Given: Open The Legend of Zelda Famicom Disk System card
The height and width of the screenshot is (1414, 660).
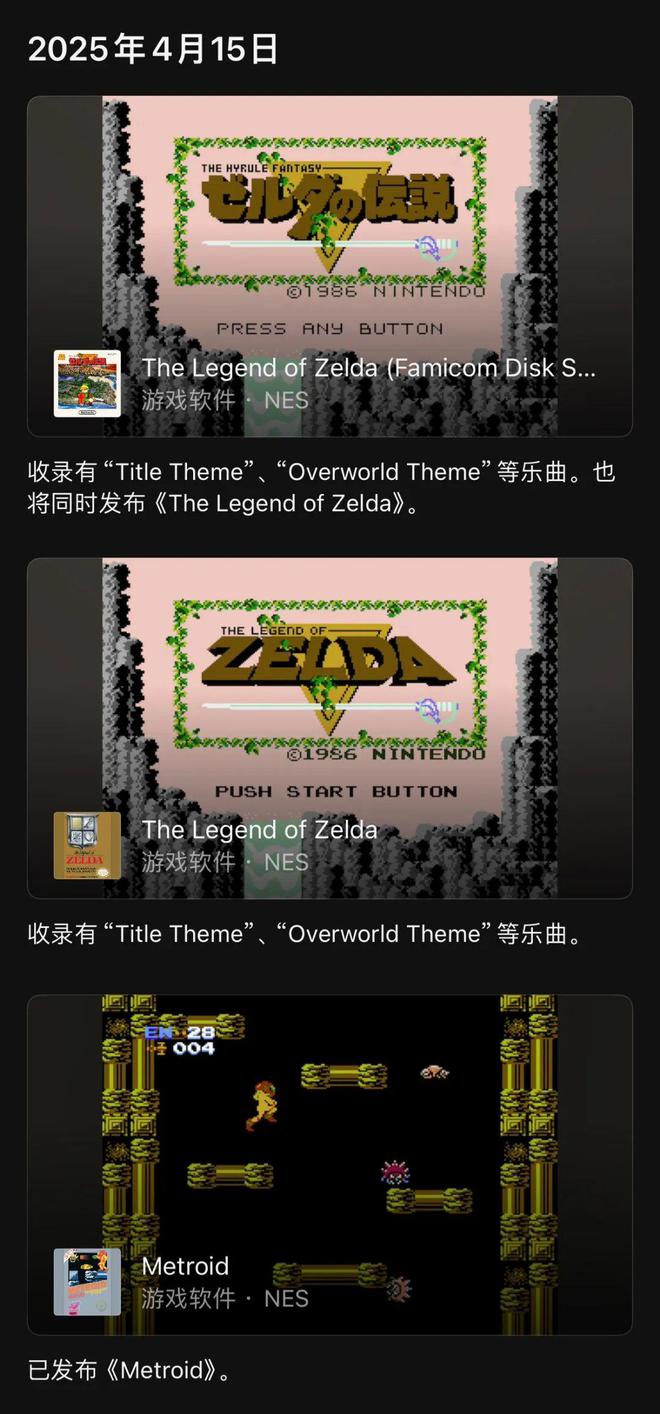Looking at the screenshot, I should [x=330, y=266].
